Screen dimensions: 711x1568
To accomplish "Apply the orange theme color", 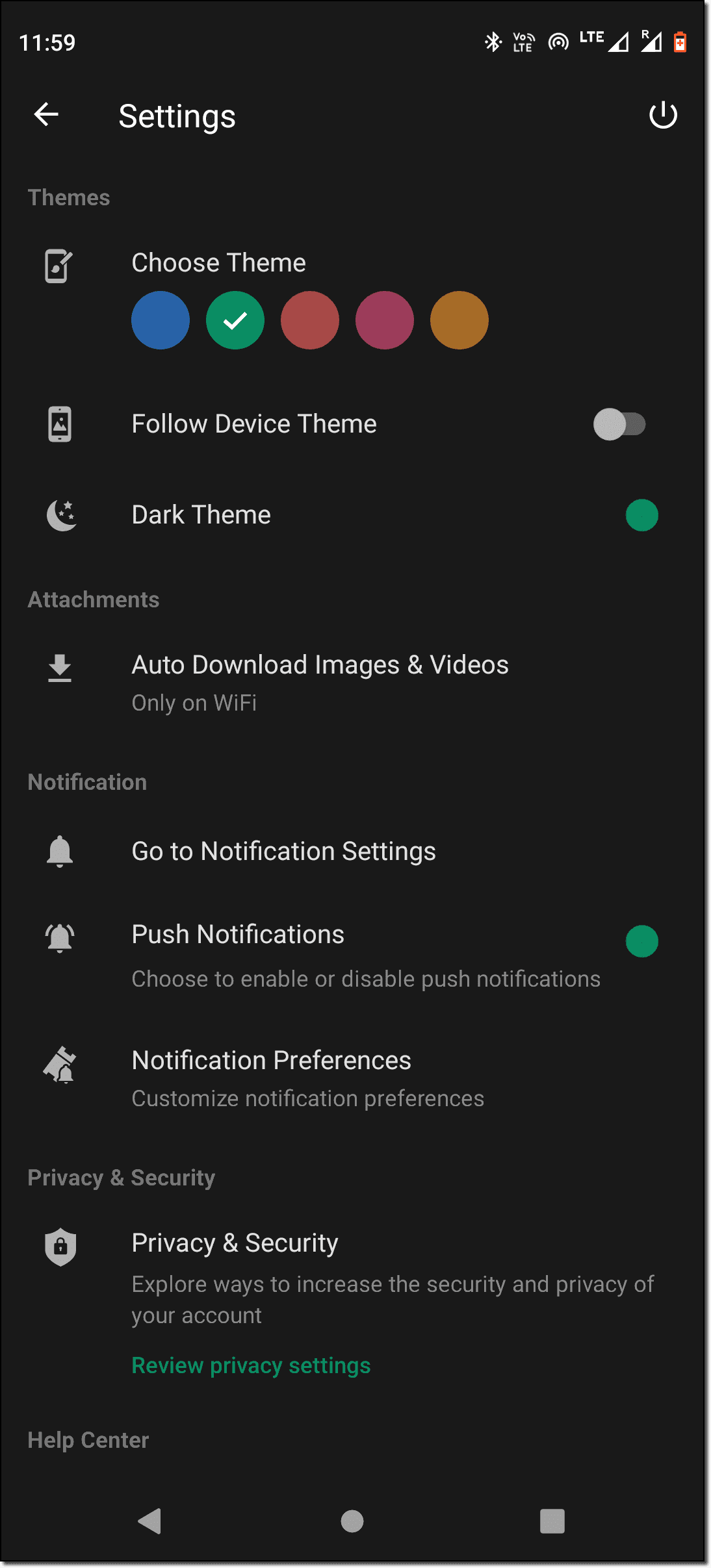I will click(459, 320).
